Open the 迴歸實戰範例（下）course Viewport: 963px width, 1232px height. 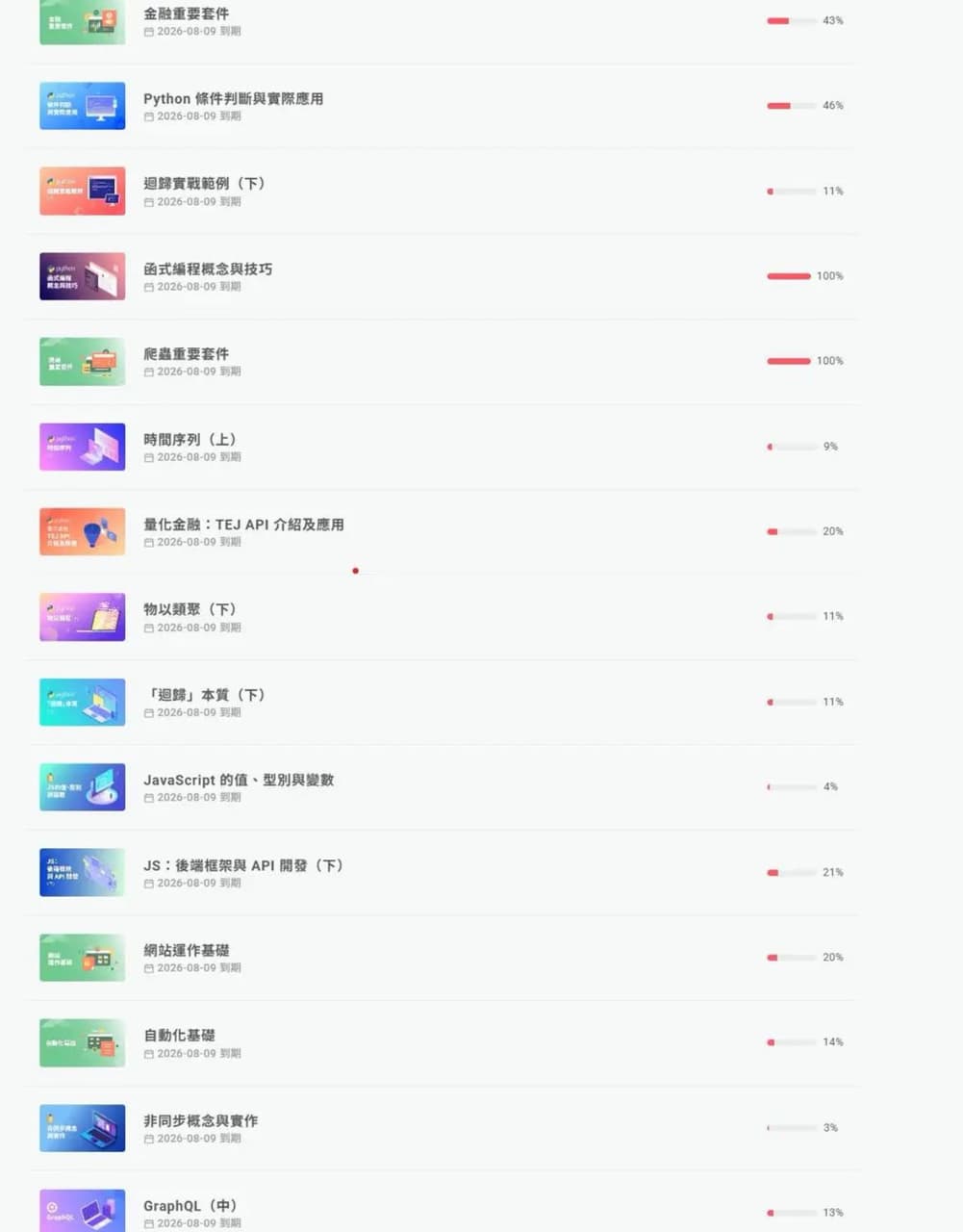click(204, 184)
